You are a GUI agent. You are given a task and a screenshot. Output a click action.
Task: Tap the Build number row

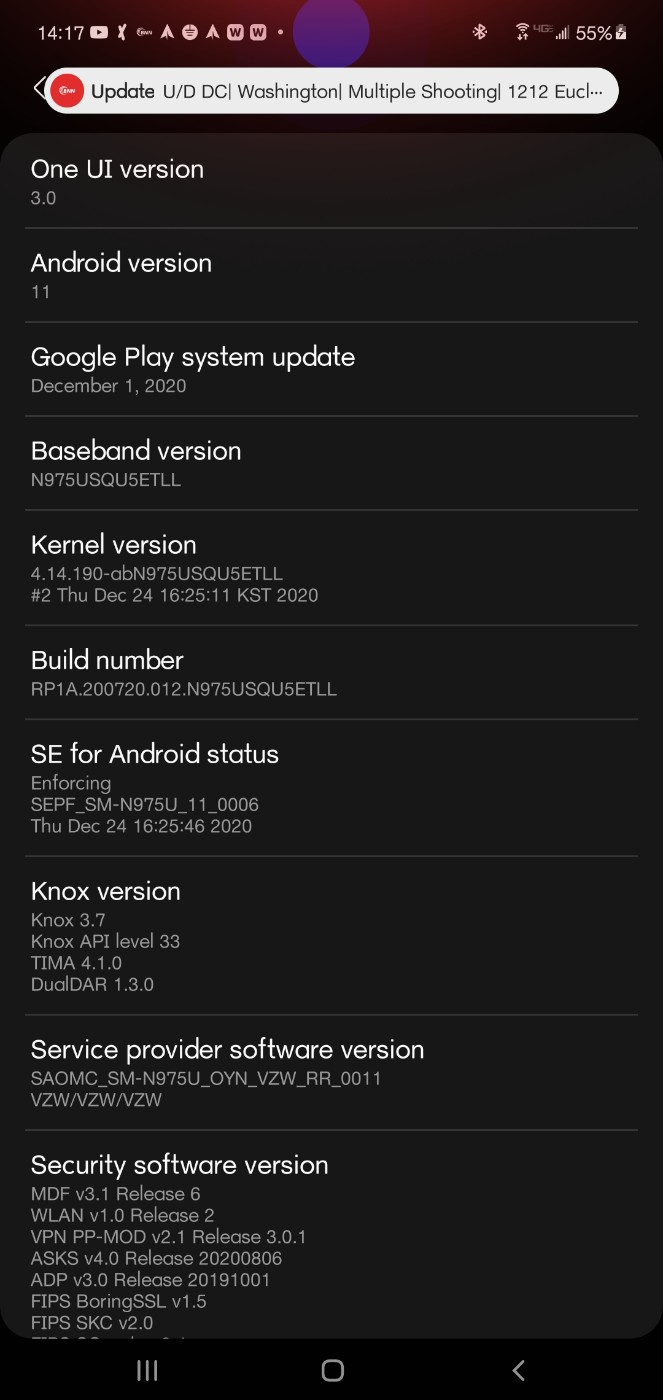point(331,673)
